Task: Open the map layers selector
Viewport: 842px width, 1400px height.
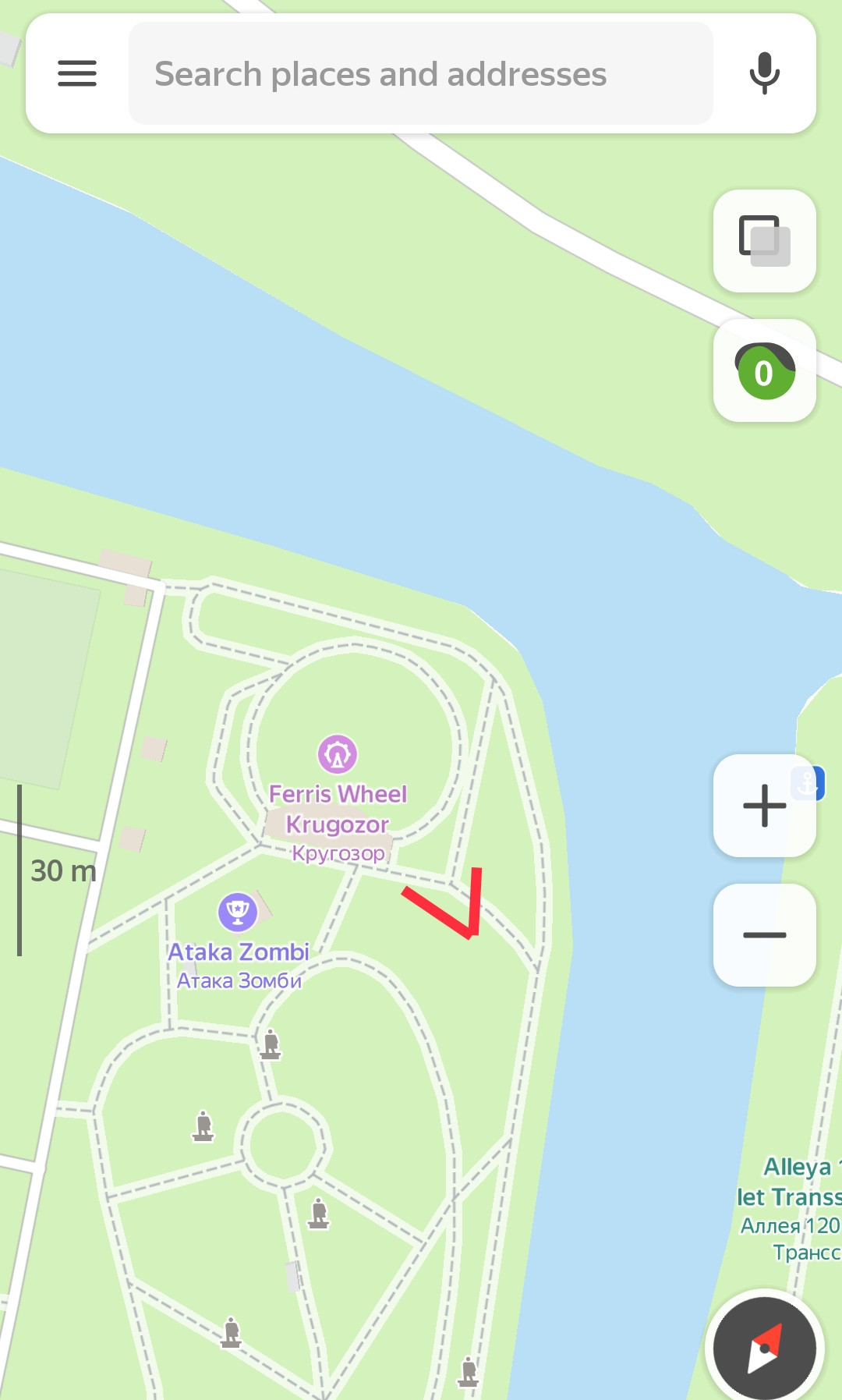Action: pos(764,241)
